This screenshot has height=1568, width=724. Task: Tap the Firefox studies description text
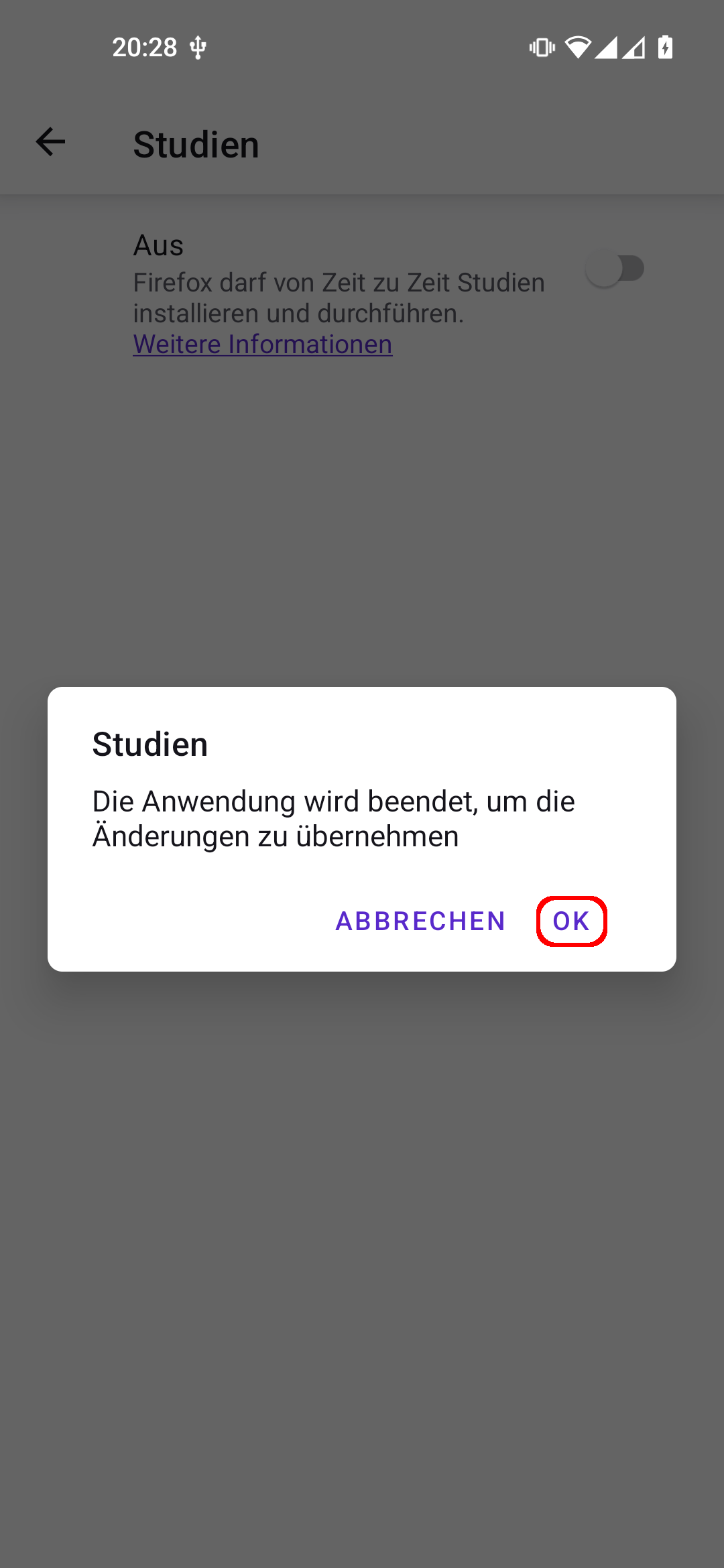coord(339,298)
